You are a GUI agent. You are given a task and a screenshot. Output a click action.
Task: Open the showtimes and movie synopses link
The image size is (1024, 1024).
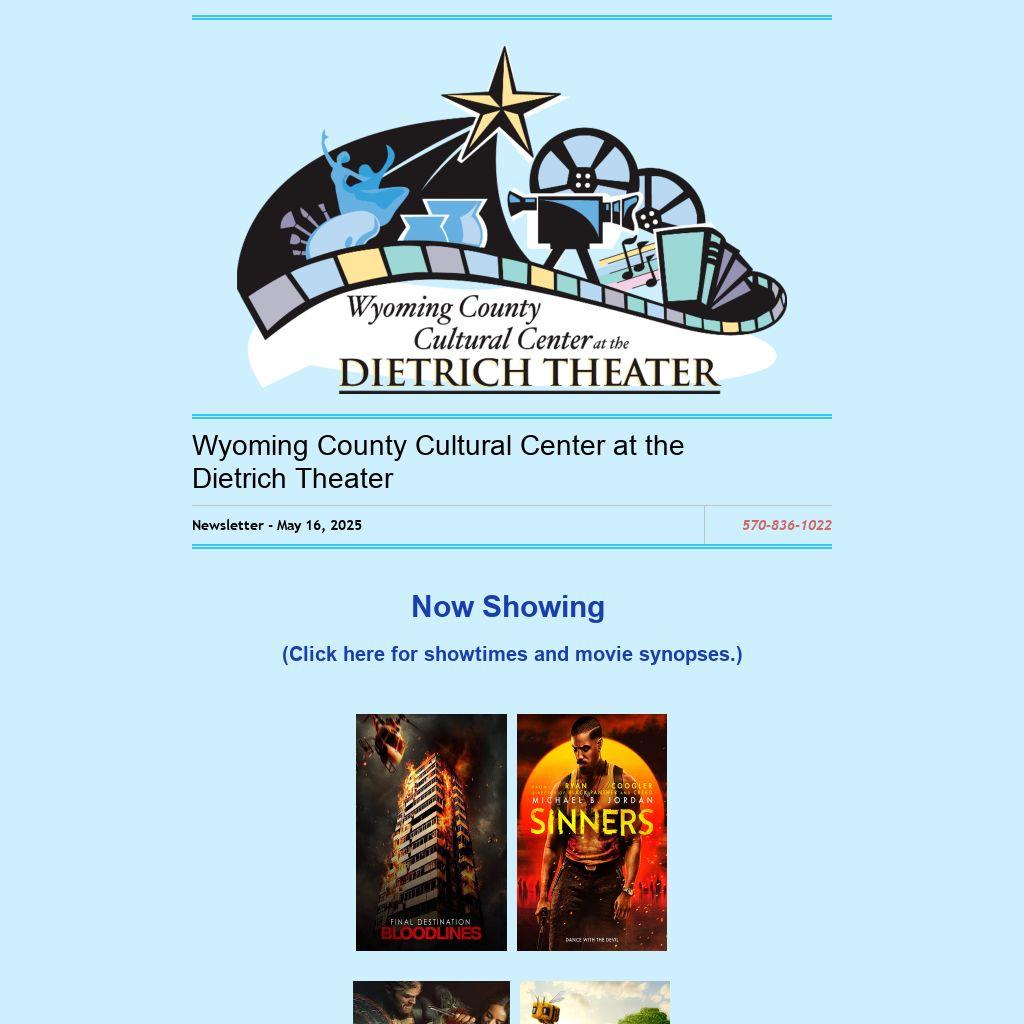point(512,654)
